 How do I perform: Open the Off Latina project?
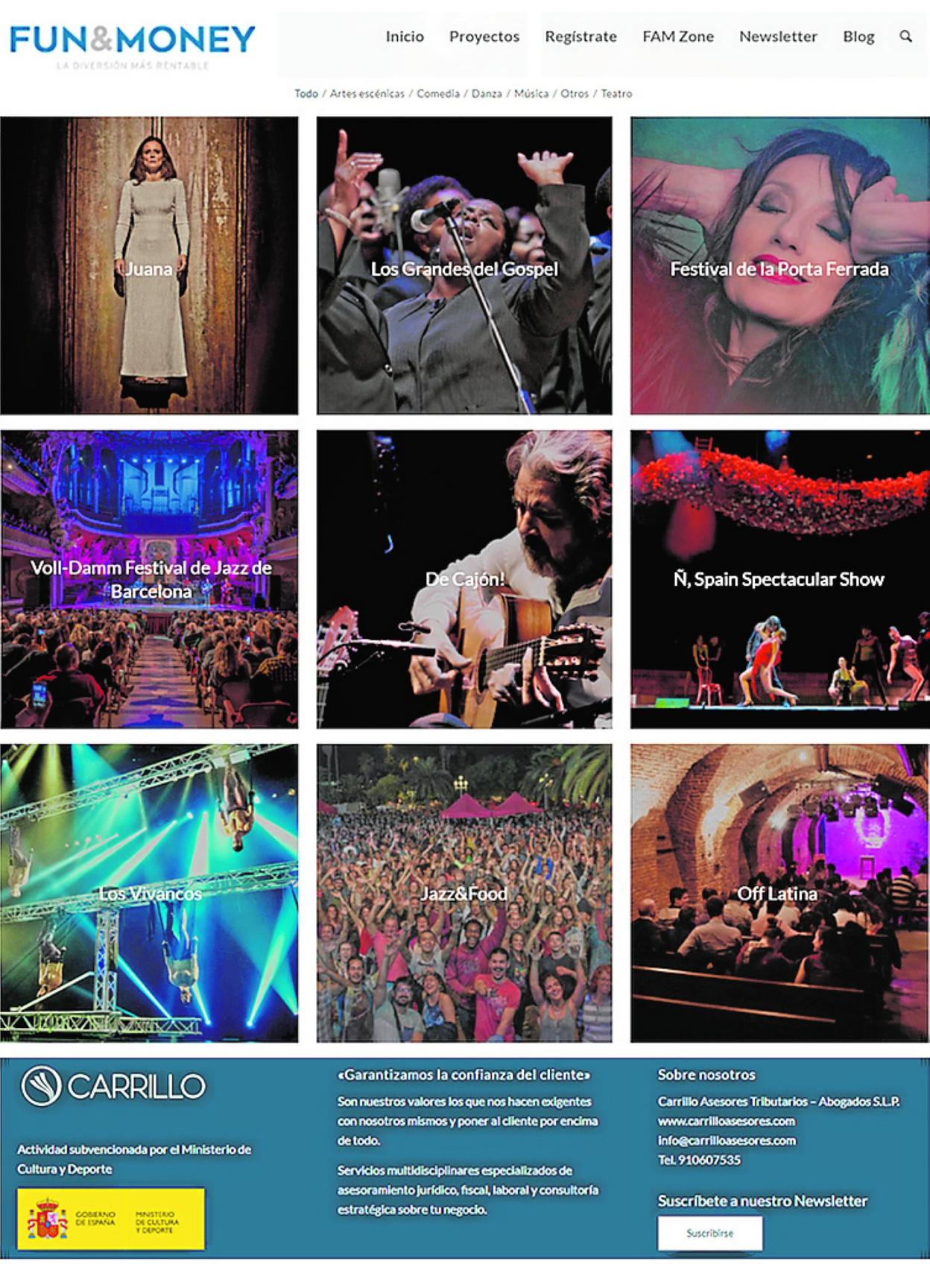[x=779, y=893]
